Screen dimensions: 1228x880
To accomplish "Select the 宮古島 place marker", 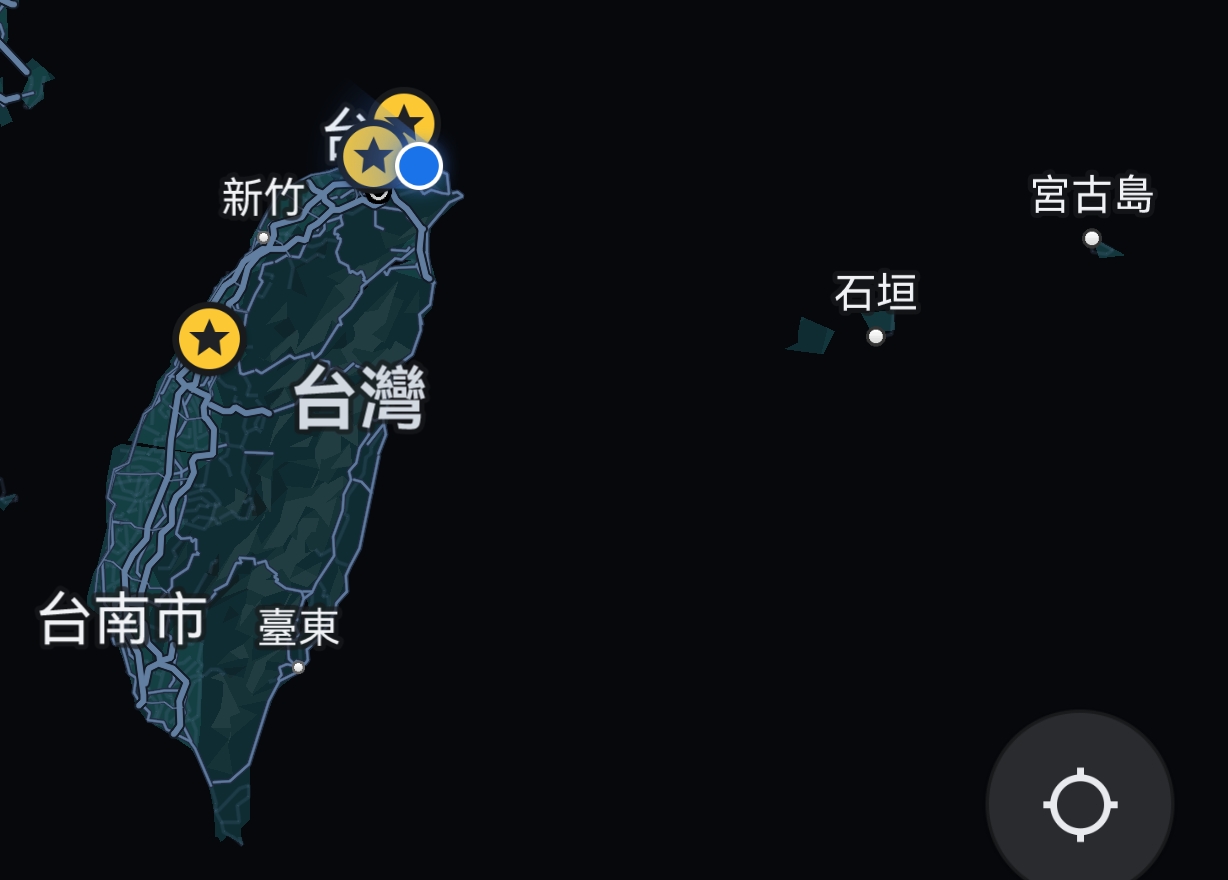I will click(1092, 238).
